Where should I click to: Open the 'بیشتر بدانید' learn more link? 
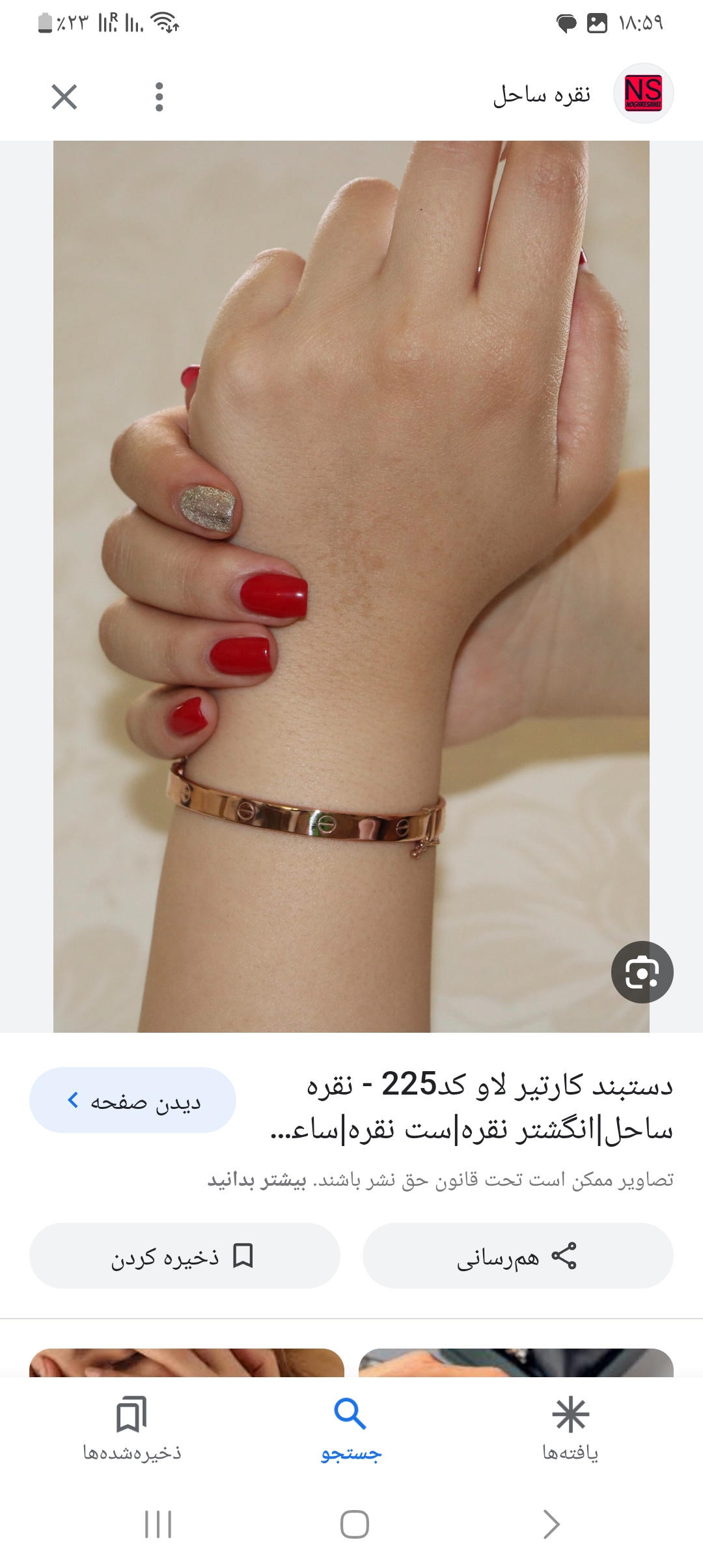point(257,1181)
